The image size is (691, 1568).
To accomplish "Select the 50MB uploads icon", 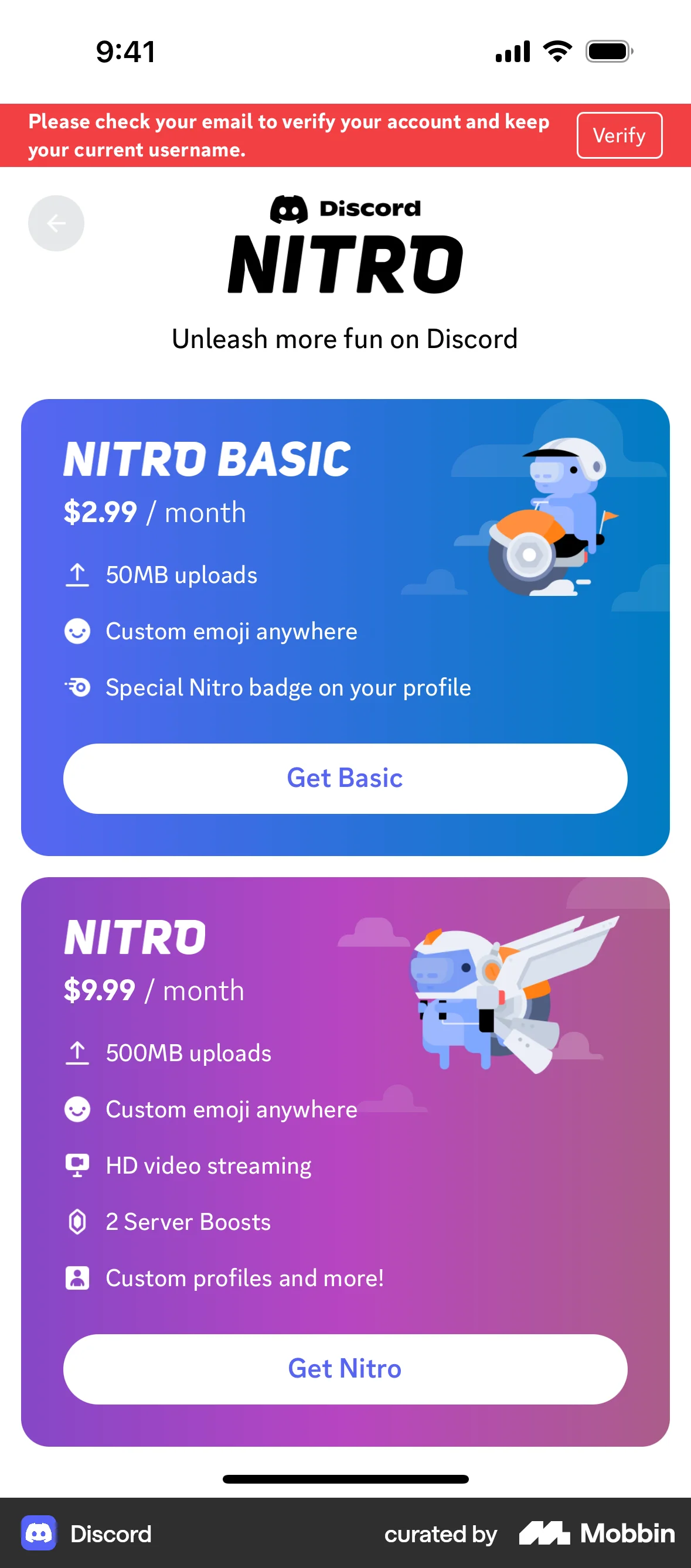I will coord(77,574).
